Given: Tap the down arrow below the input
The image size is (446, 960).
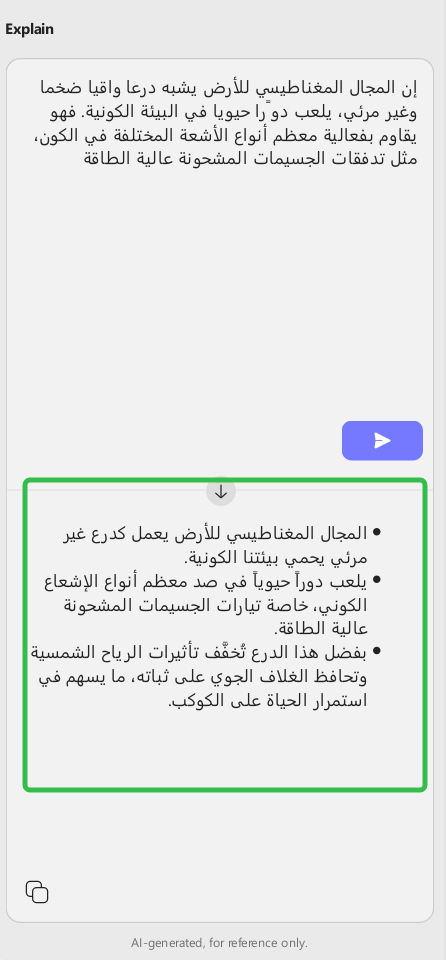Looking at the screenshot, I should tap(221, 492).
